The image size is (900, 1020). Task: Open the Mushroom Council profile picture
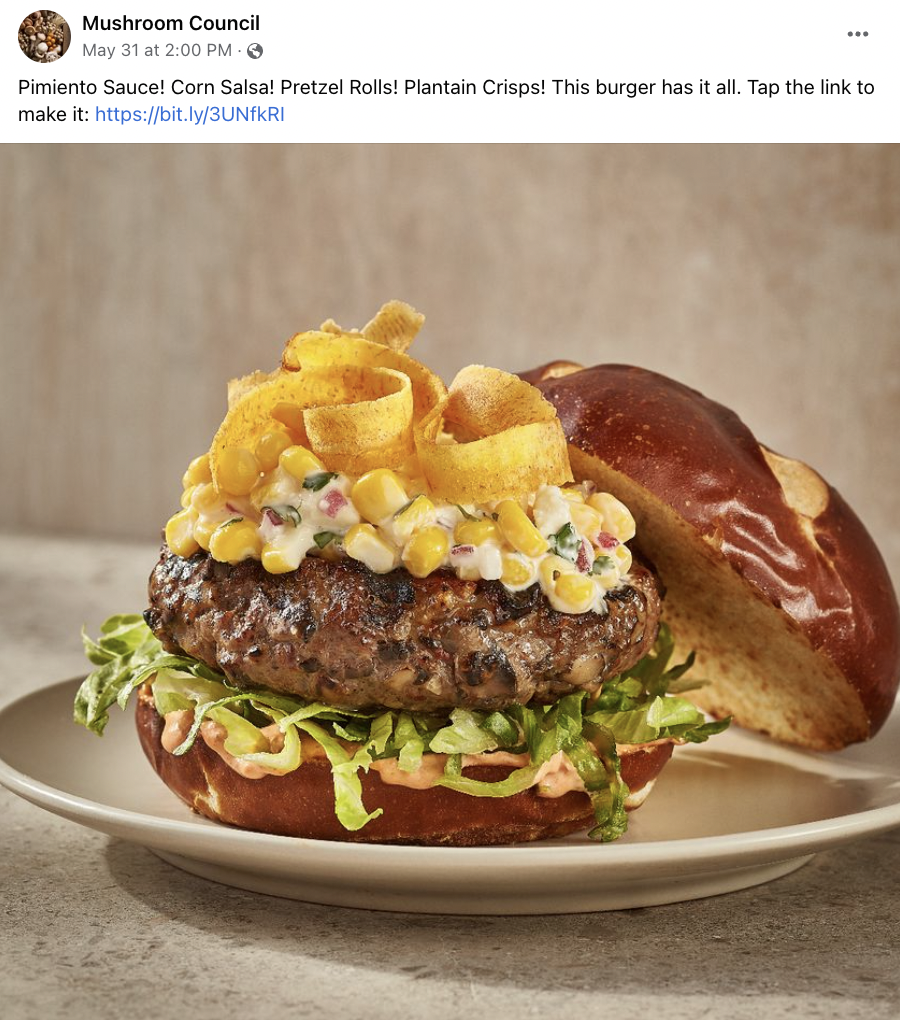point(44,36)
